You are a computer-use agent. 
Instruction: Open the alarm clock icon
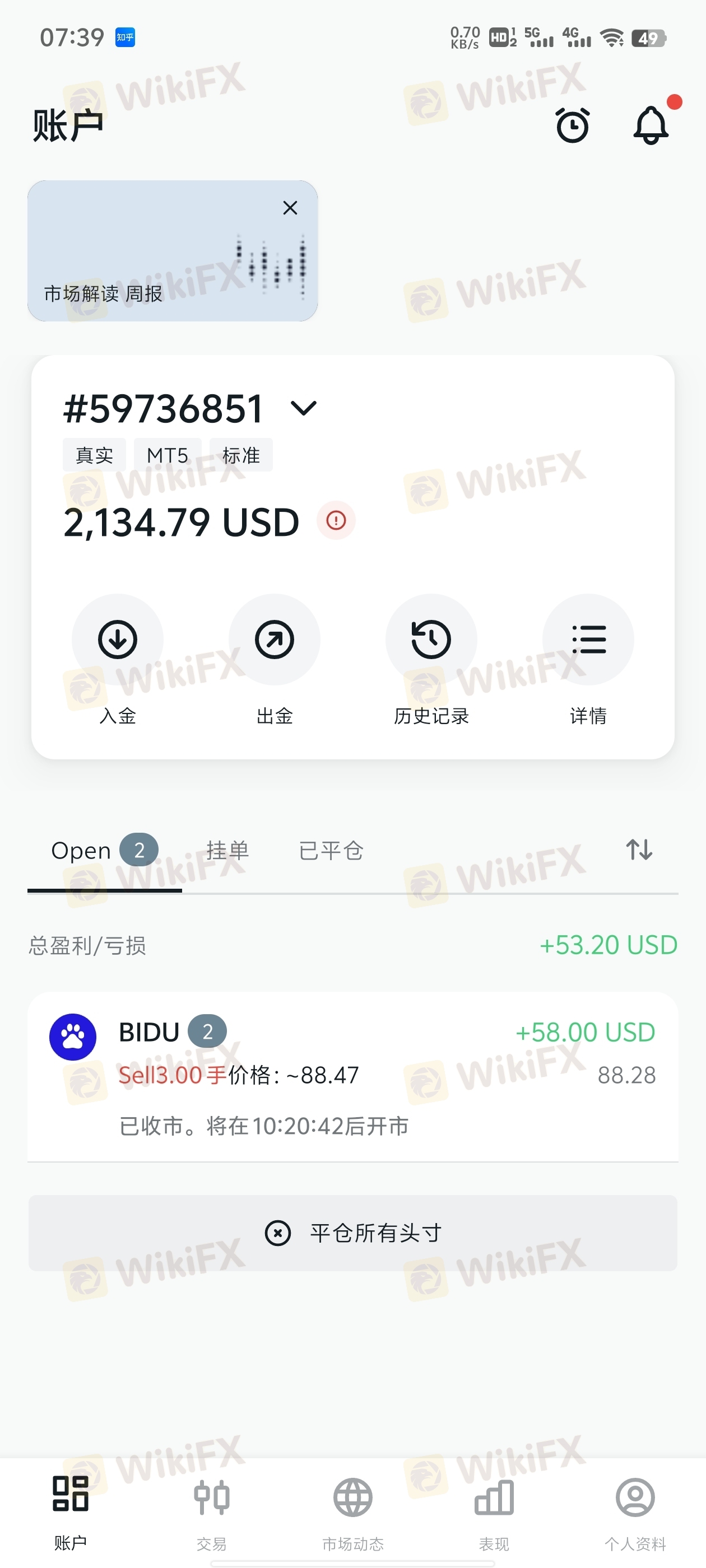tap(572, 125)
